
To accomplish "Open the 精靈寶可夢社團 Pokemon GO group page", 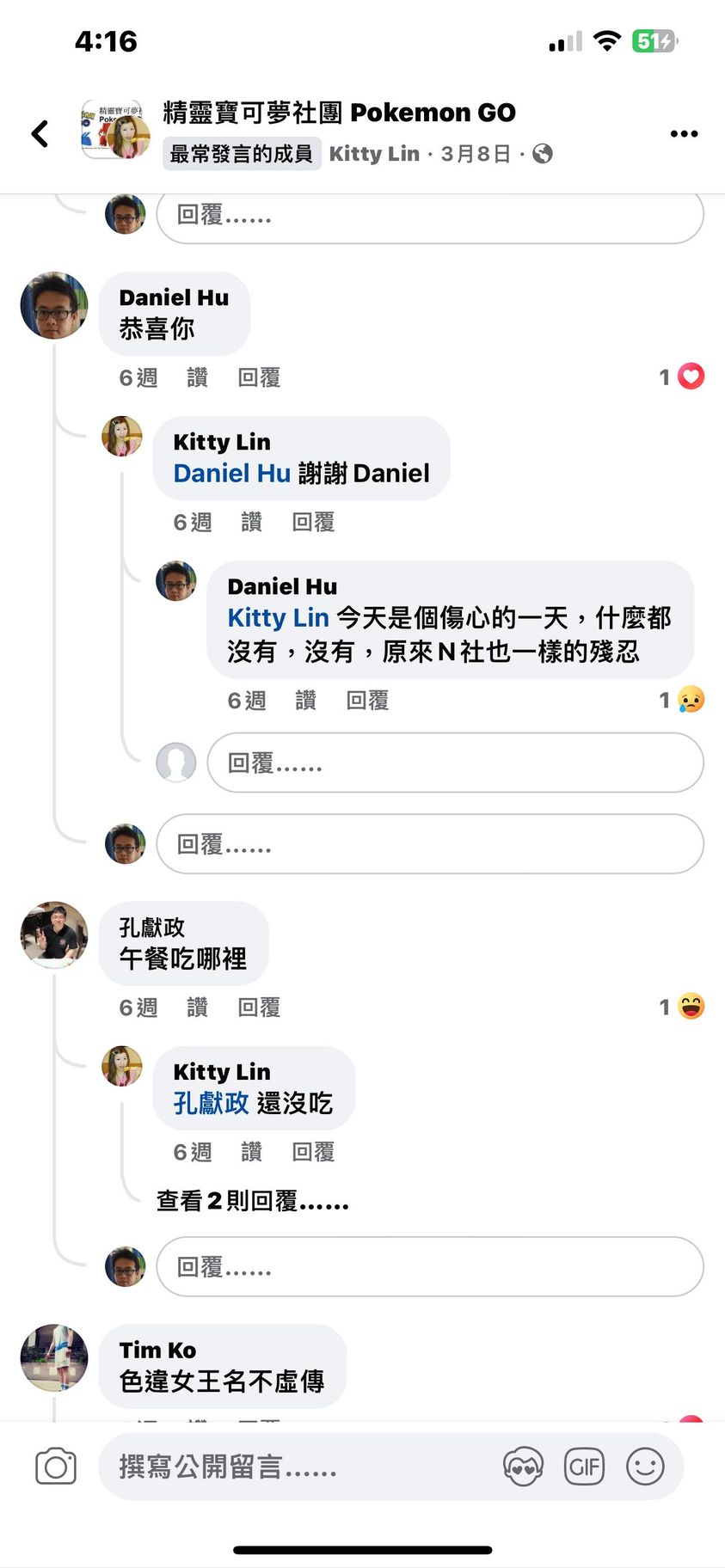I will [339, 113].
